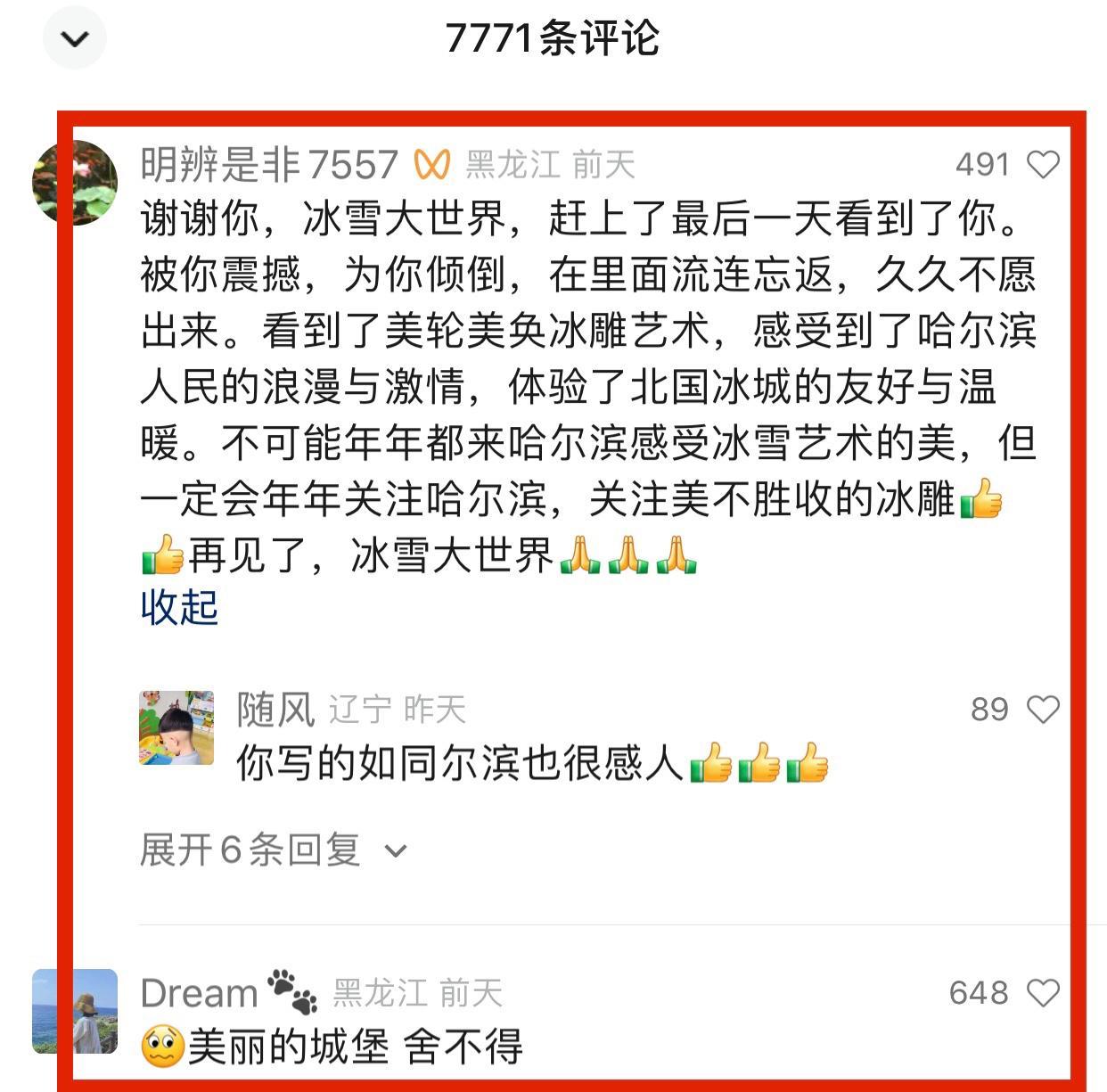Like the comment by 明辨是非7557
Viewport: 1107px width, 1092px height.
(x=1042, y=164)
